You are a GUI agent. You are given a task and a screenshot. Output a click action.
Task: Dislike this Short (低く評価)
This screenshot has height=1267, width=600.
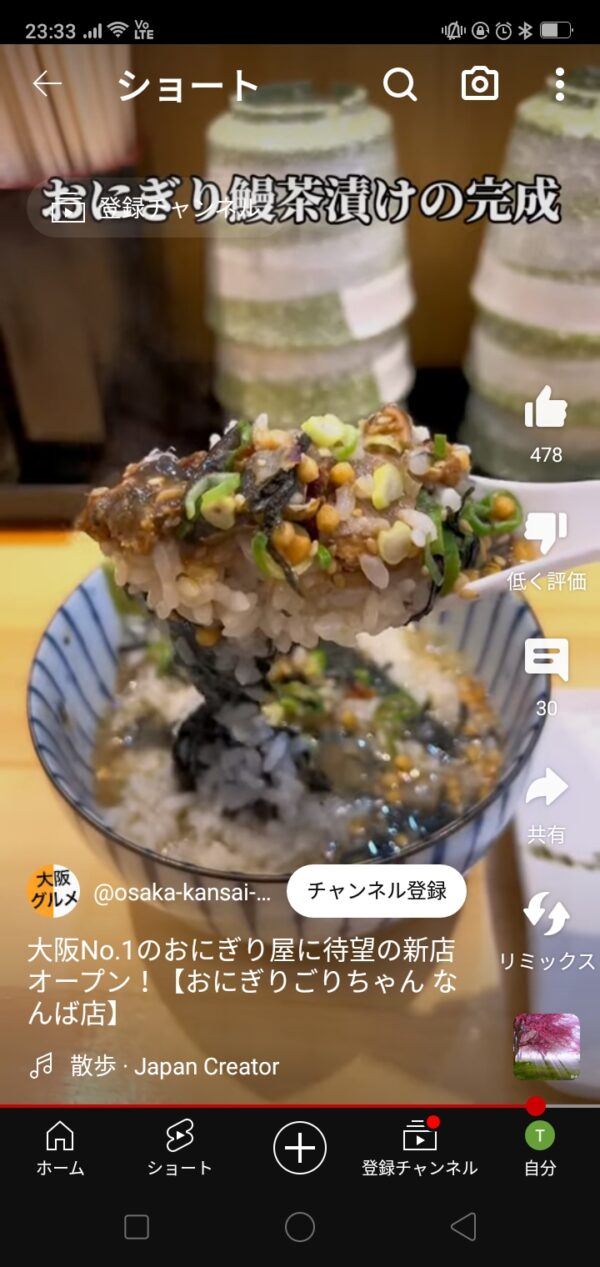pyautogui.click(x=546, y=534)
